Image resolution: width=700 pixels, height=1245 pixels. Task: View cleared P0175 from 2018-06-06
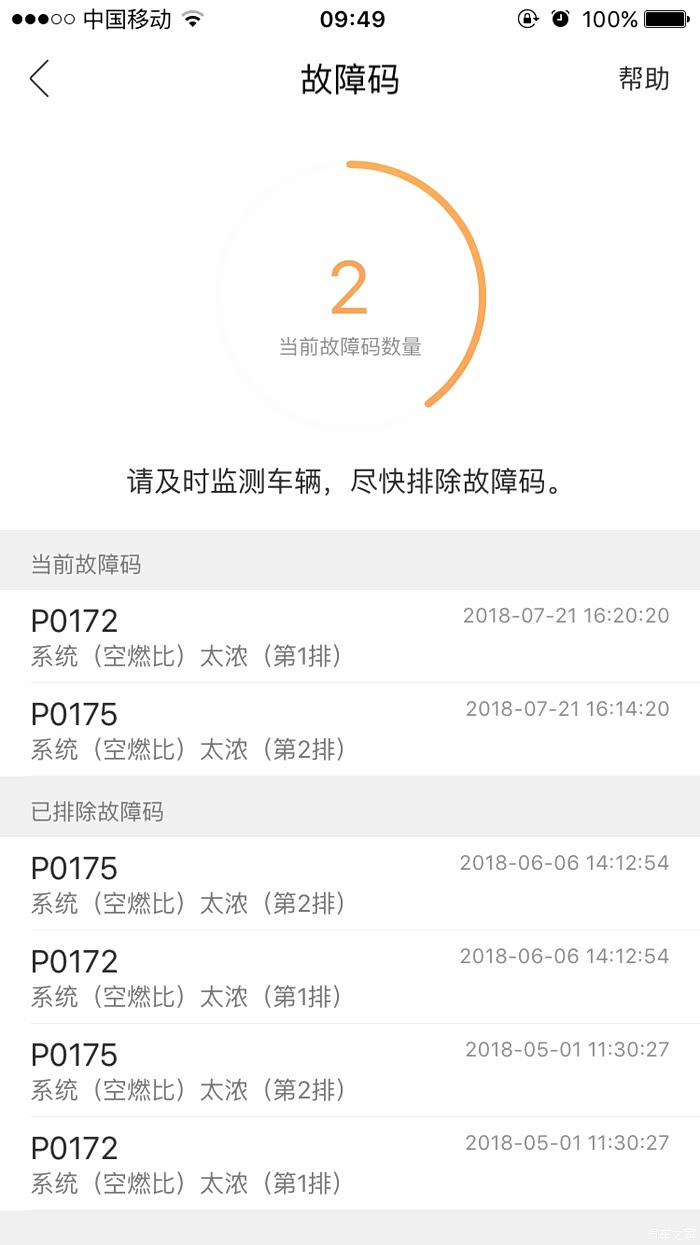point(350,884)
